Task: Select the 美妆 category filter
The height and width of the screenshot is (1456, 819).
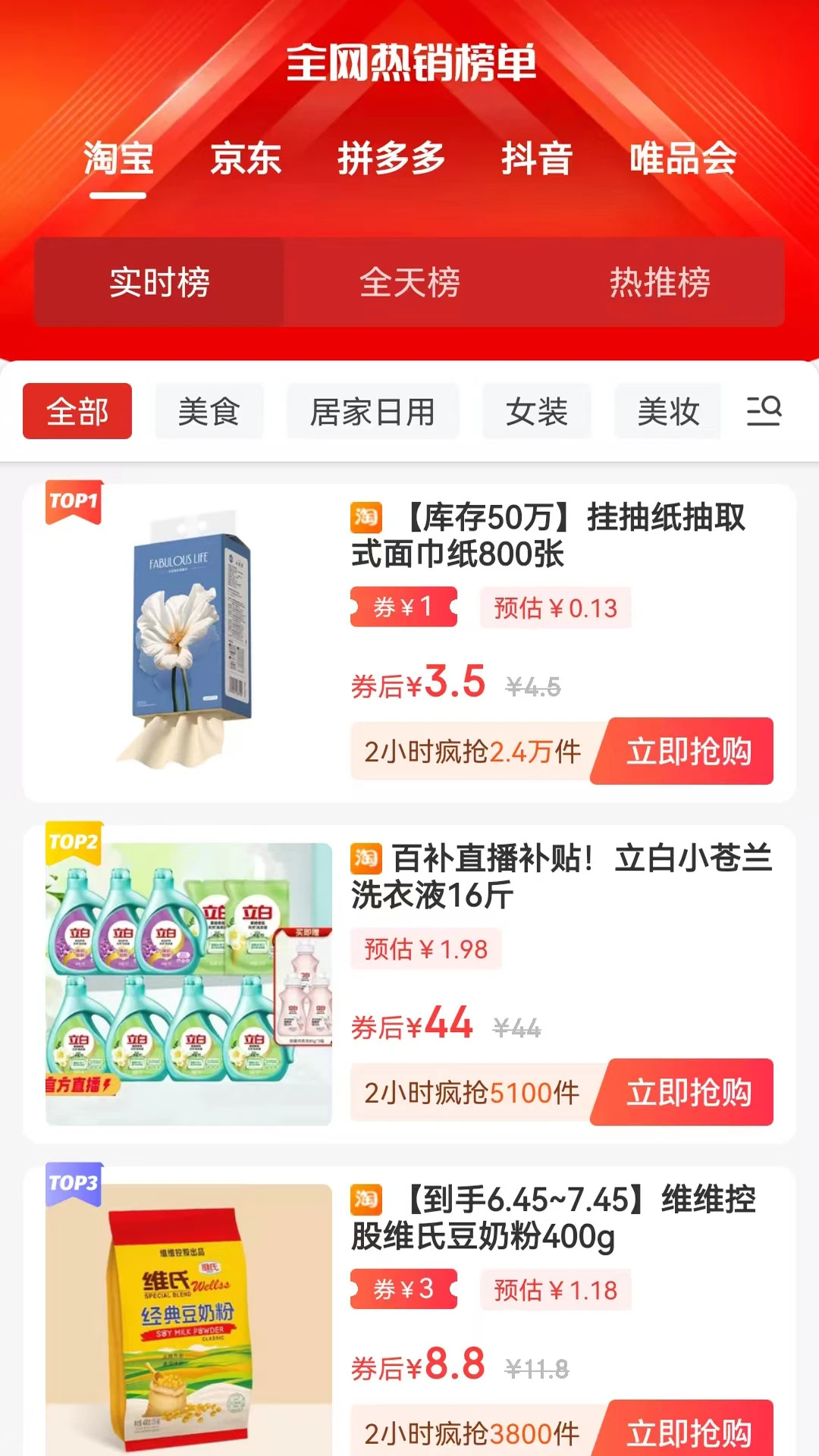Action: pyautogui.click(x=668, y=410)
